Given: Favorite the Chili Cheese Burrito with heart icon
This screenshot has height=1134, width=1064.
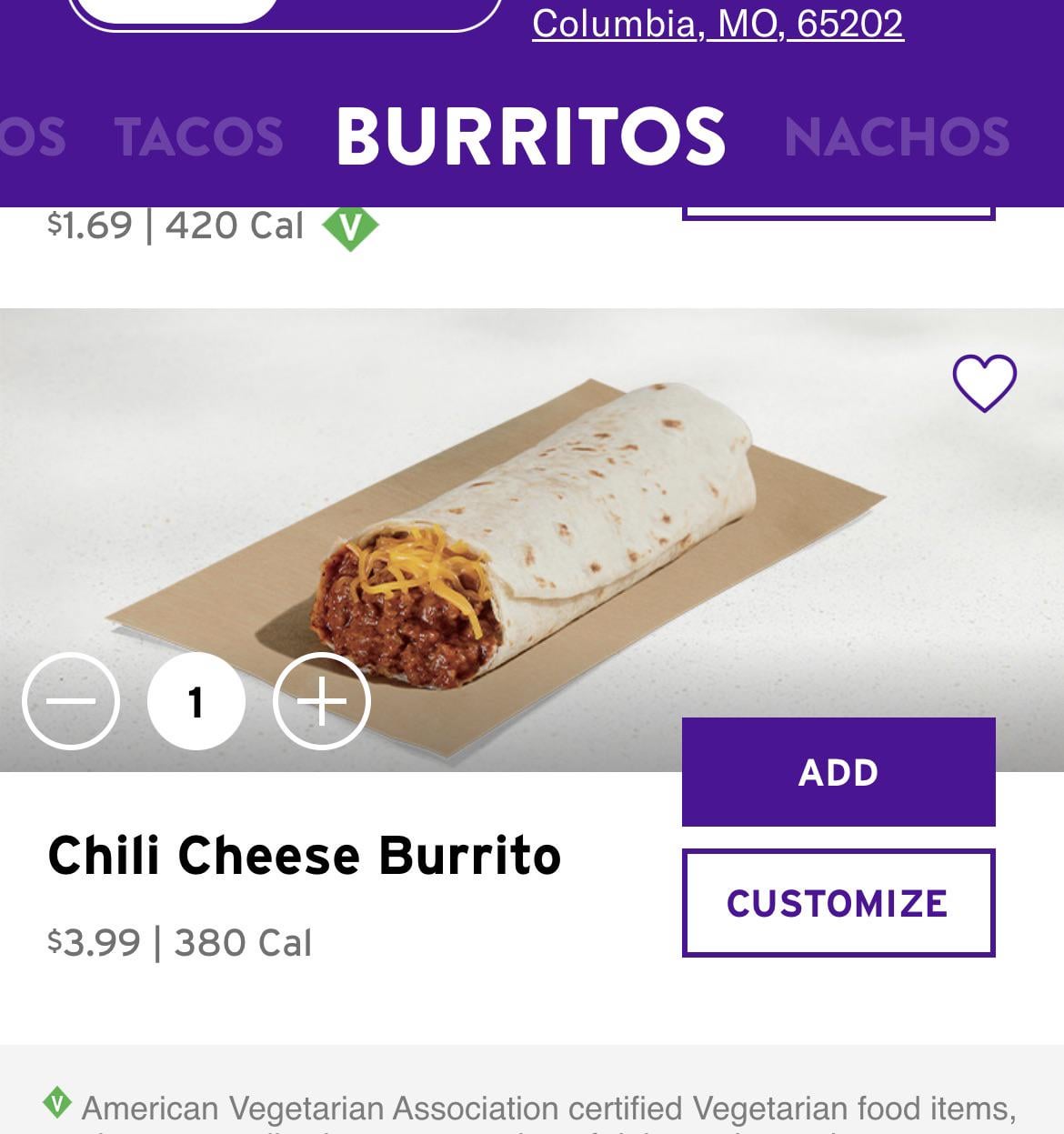Looking at the screenshot, I should (x=984, y=383).
